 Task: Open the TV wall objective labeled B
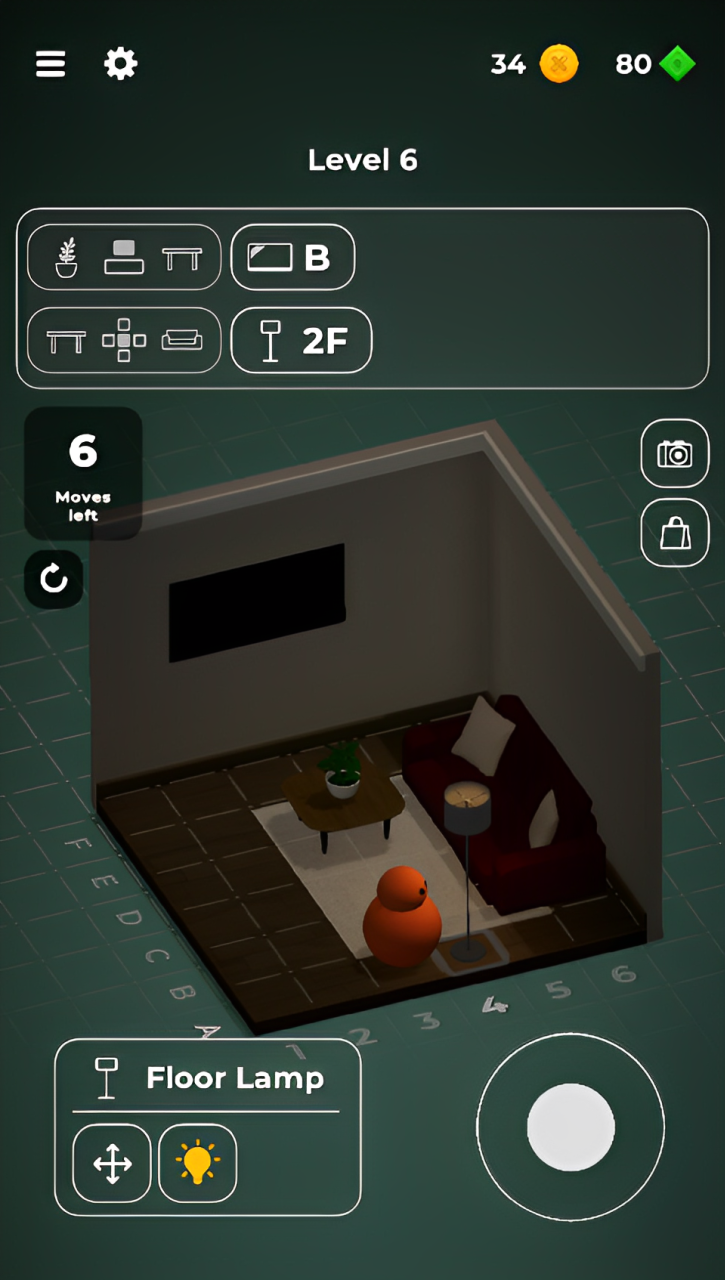[291, 258]
